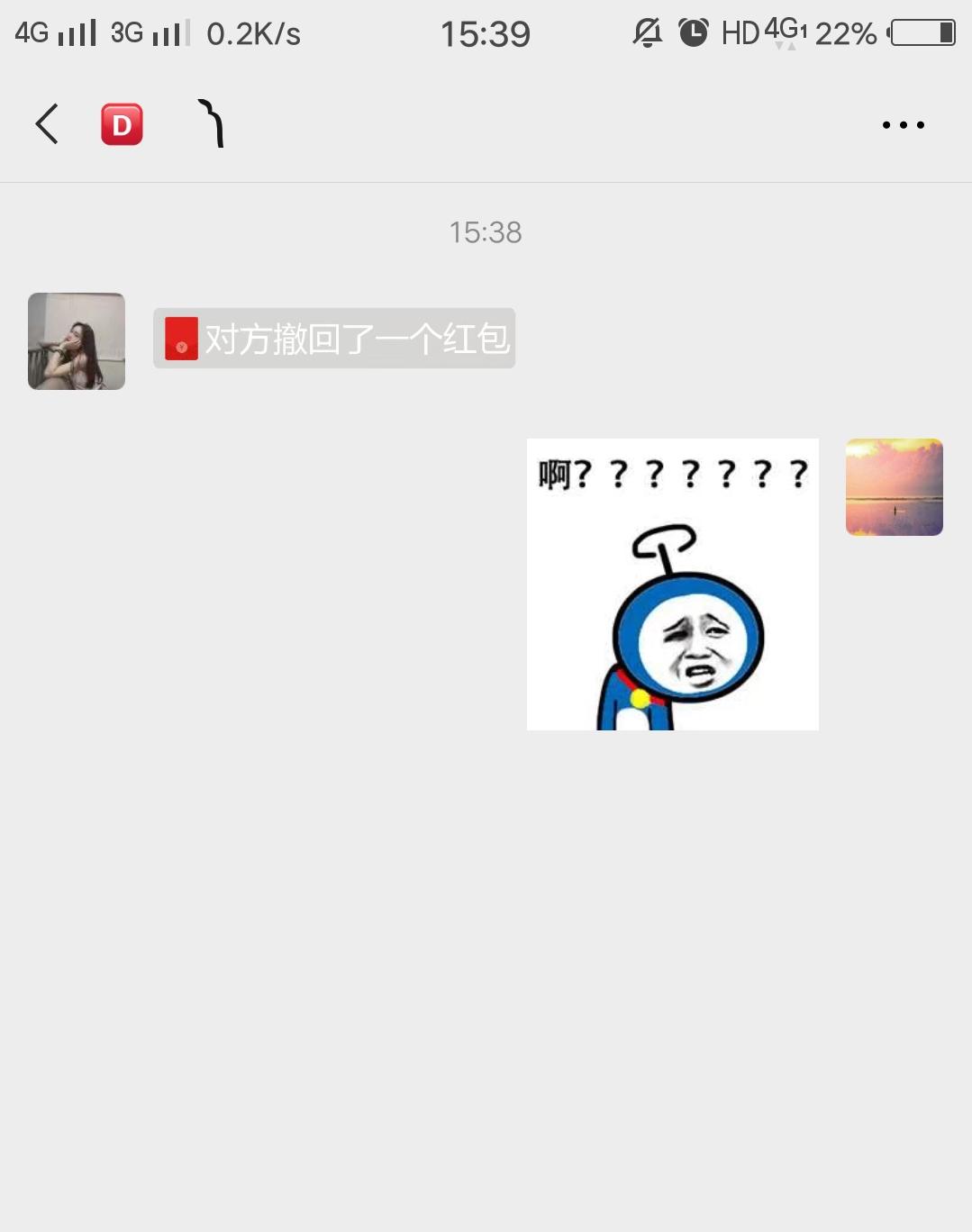
Task: Open the chat's more options via the ellipsis icon
Action: tap(904, 124)
